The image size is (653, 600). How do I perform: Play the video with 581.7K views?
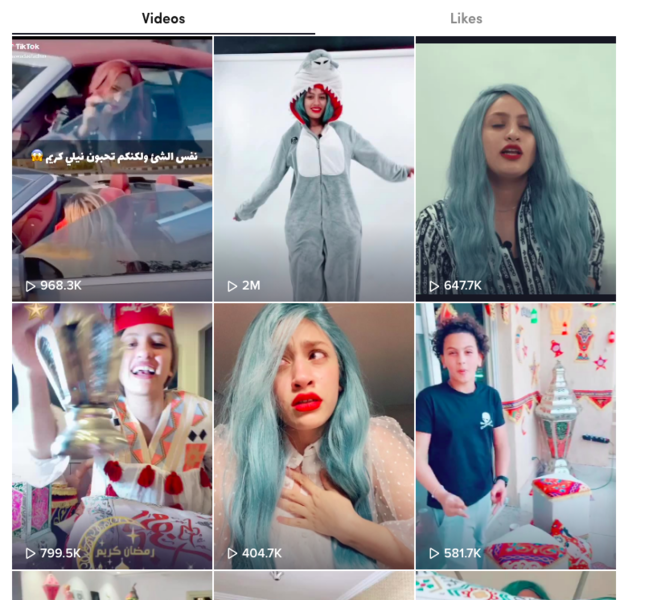click(515, 436)
